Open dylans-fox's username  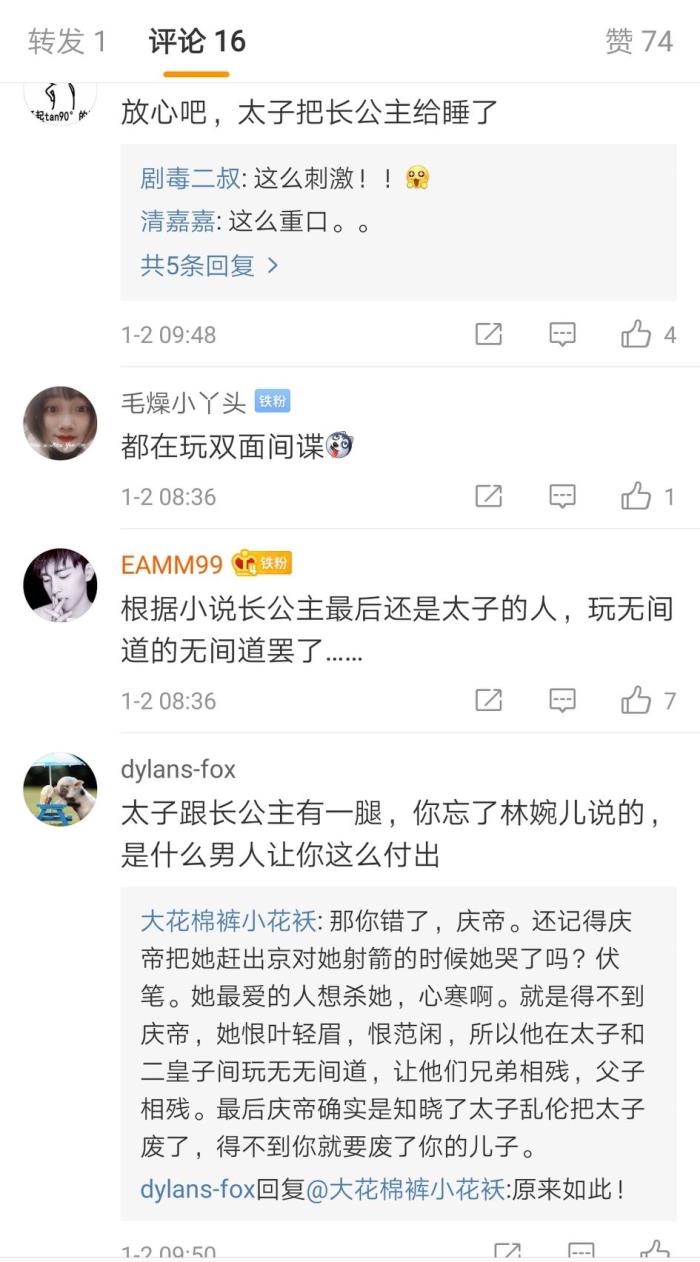click(x=178, y=768)
